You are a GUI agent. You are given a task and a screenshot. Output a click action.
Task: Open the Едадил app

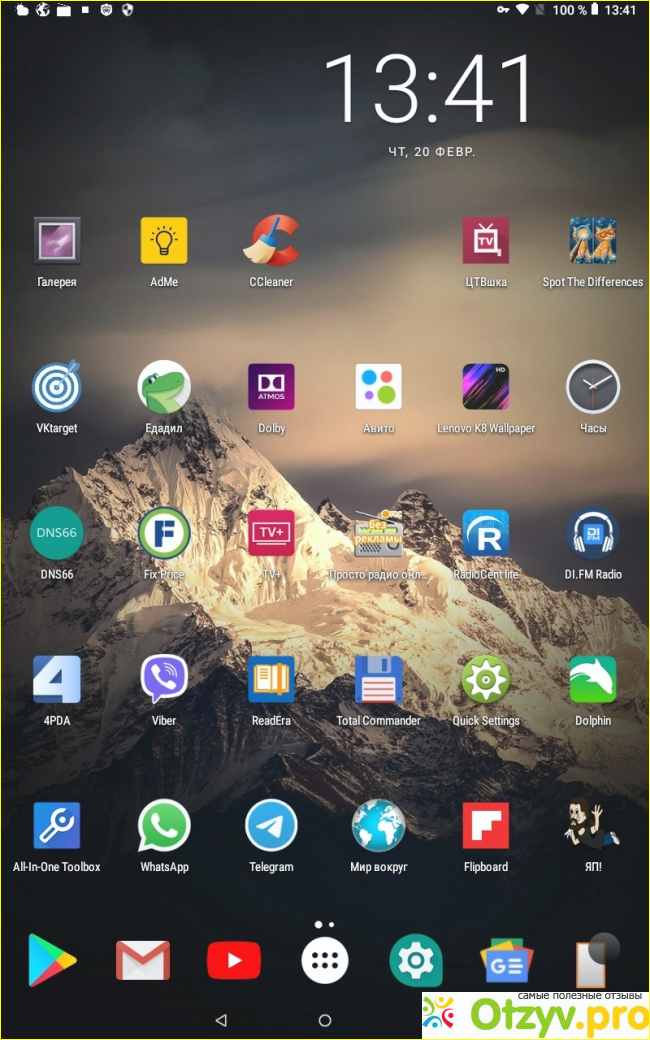pyautogui.click(x=164, y=387)
